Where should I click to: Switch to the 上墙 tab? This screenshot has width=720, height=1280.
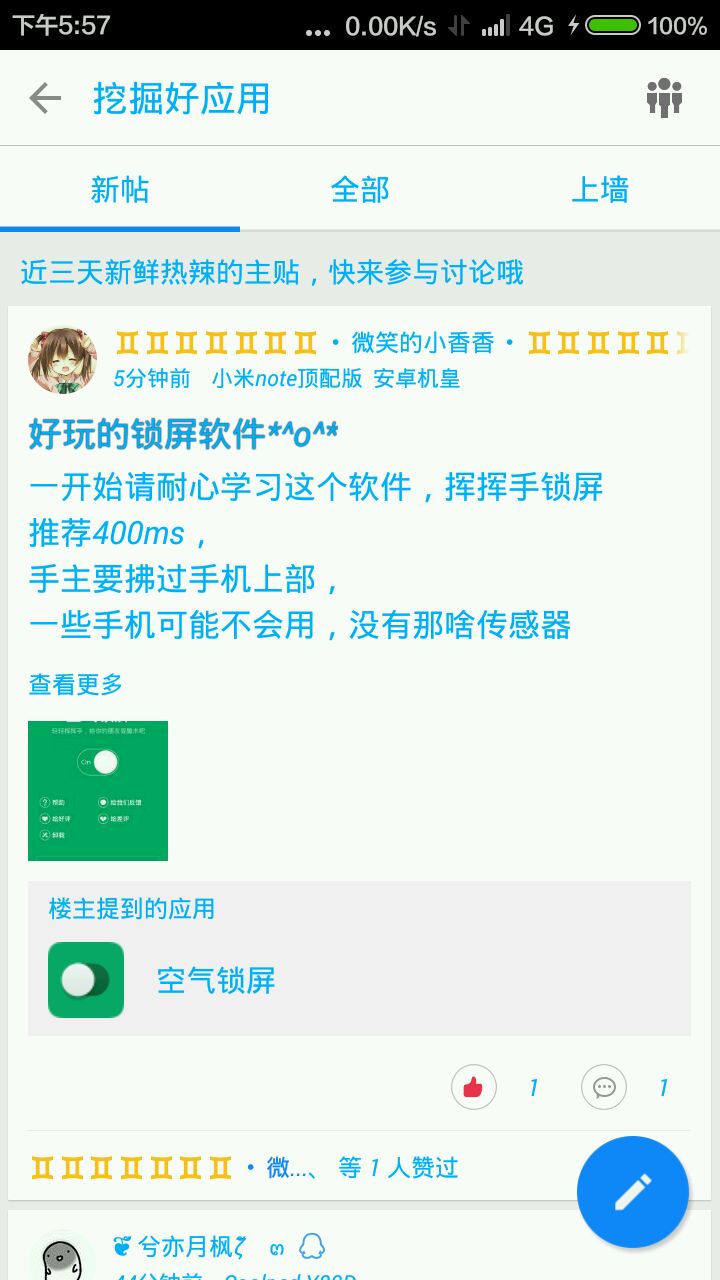[600, 189]
